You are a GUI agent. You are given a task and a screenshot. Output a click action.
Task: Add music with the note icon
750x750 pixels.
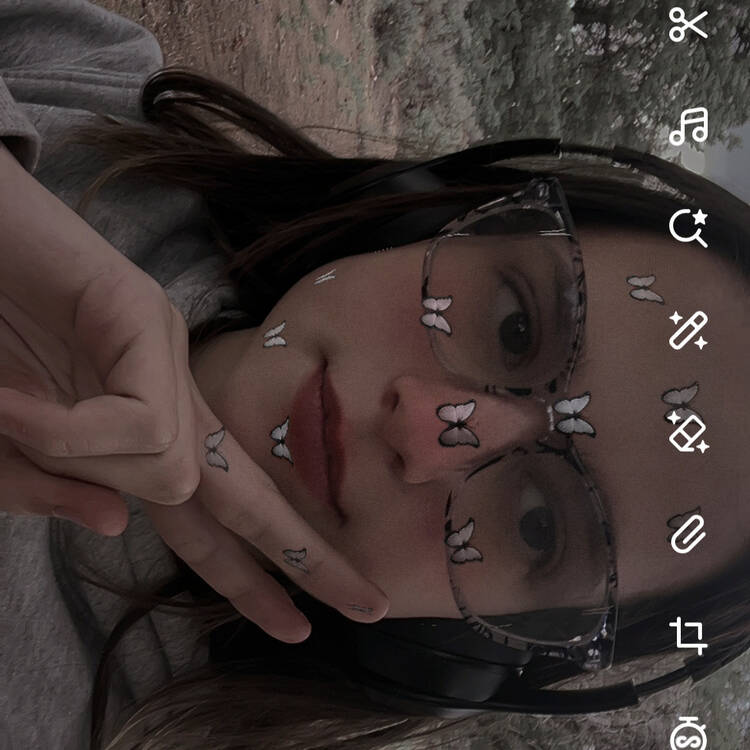click(x=689, y=127)
